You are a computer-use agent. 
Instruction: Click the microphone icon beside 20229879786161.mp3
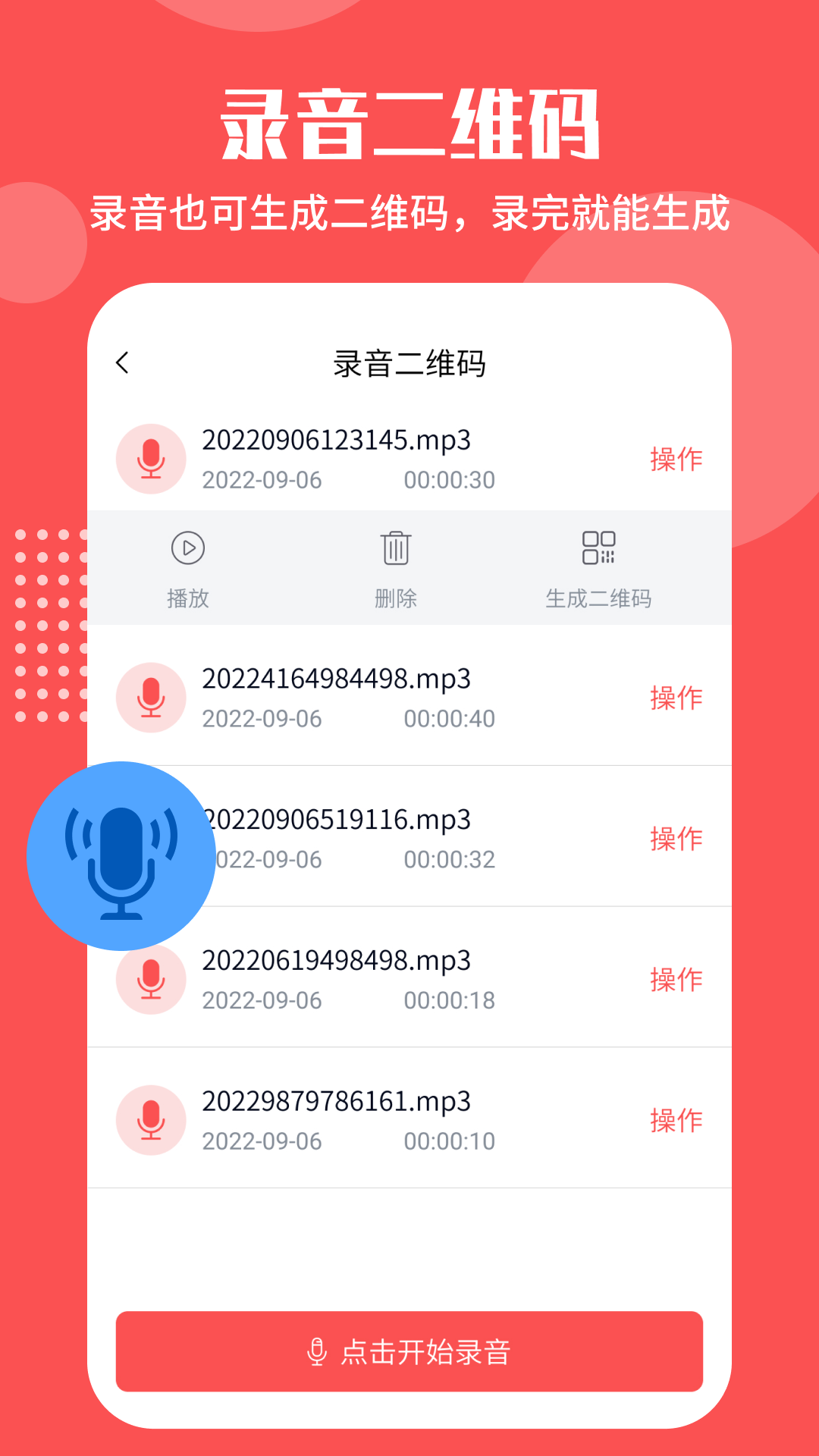point(151,1121)
